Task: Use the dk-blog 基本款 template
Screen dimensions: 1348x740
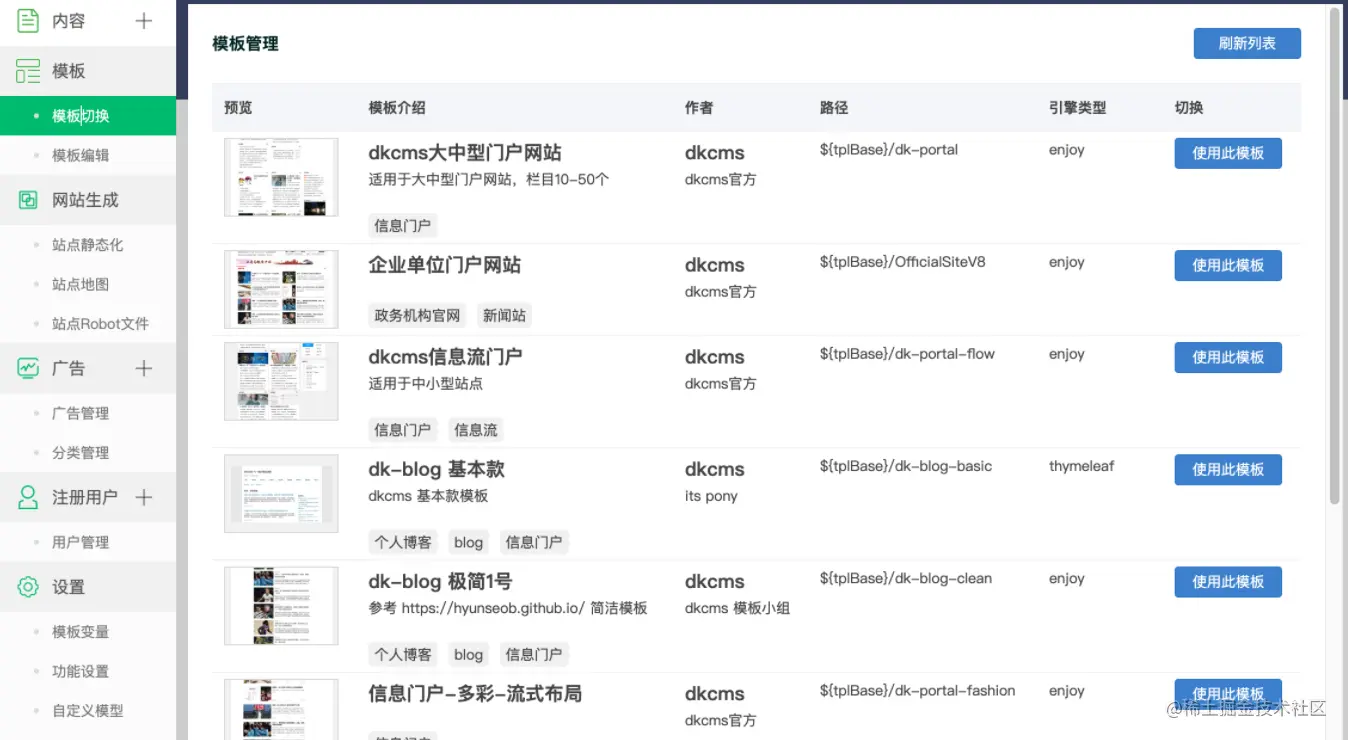Action: click(1227, 469)
